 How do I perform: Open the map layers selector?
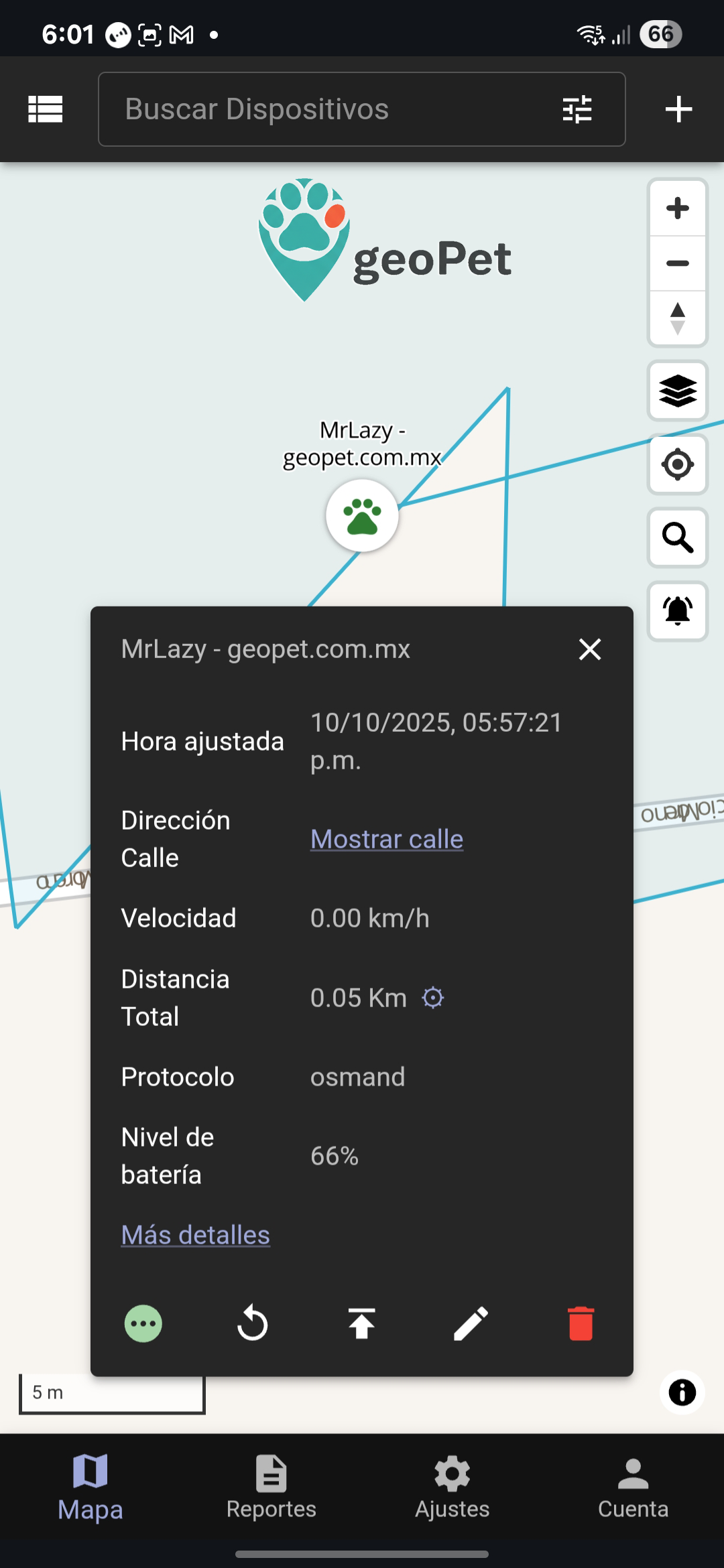point(678,391)
